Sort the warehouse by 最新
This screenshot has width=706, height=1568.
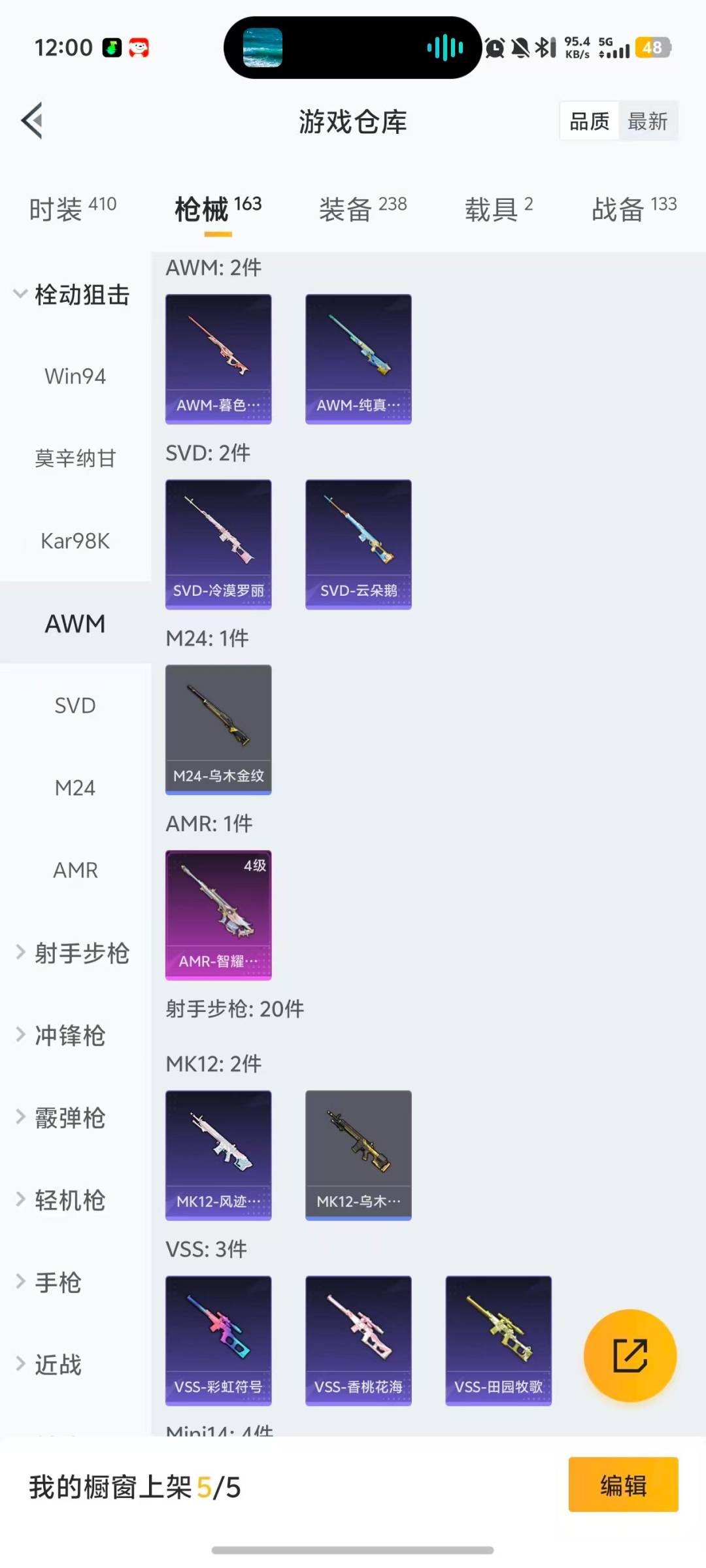[647, 122]
